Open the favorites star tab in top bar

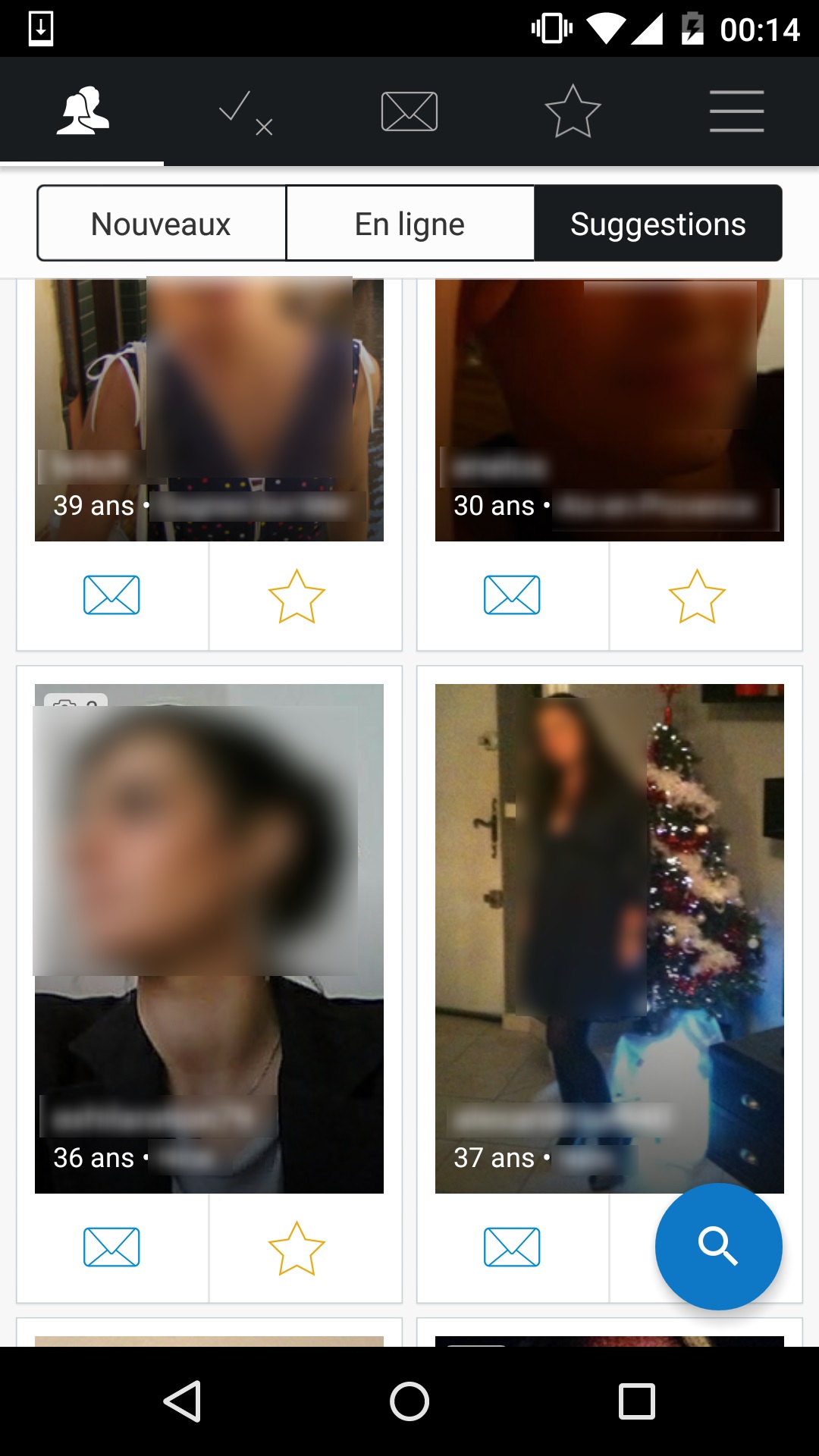point(573,111)
